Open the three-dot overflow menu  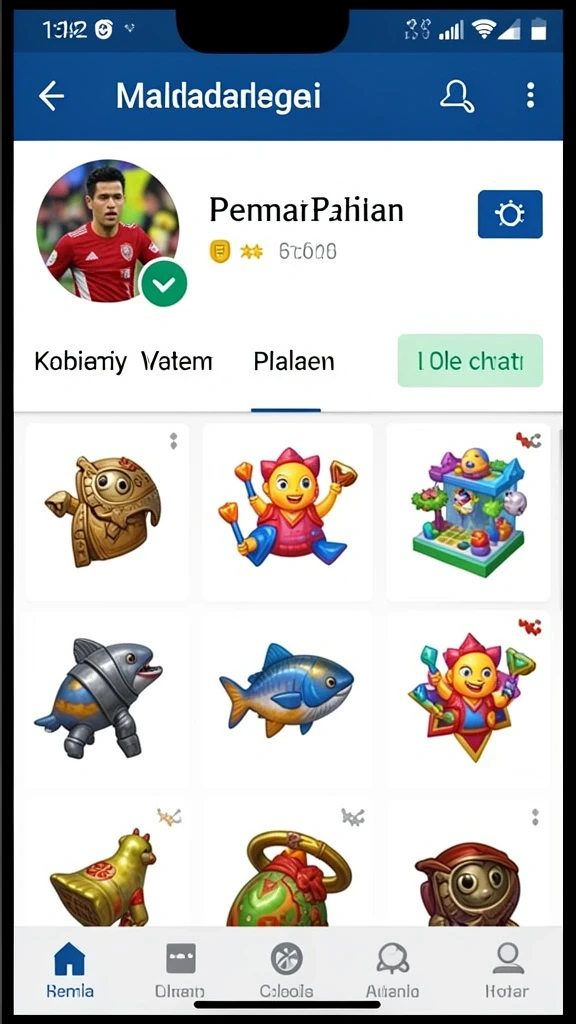[x=530, y=95]
